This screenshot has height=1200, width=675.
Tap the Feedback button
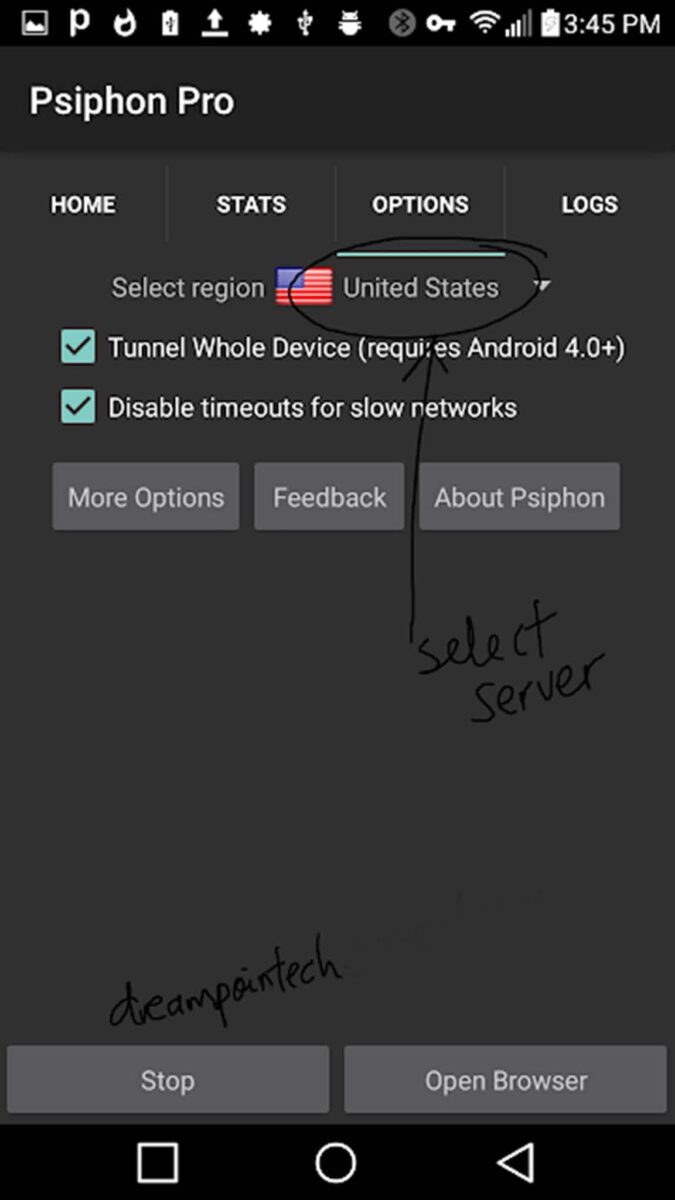point(329,497)
